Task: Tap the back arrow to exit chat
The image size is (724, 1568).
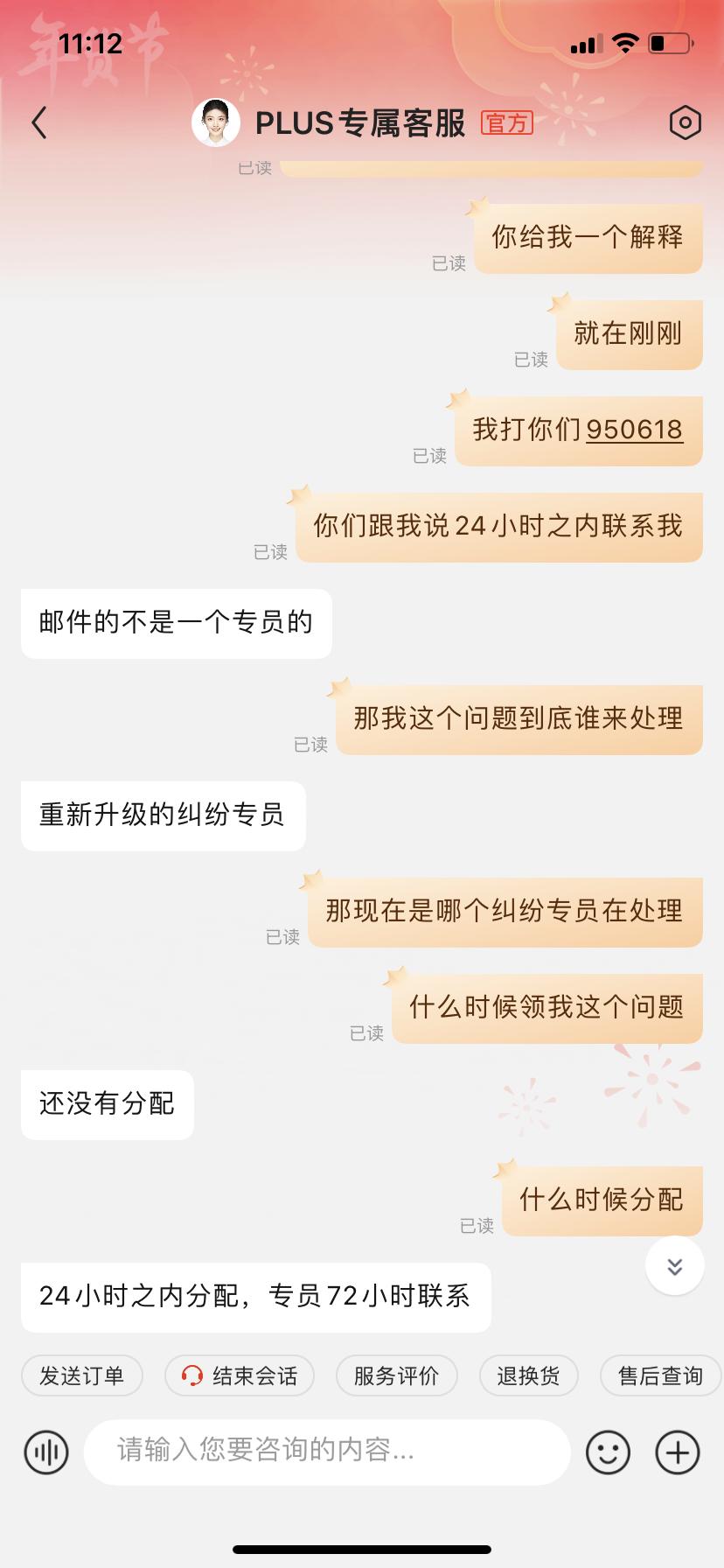Action: coord(39,122)
